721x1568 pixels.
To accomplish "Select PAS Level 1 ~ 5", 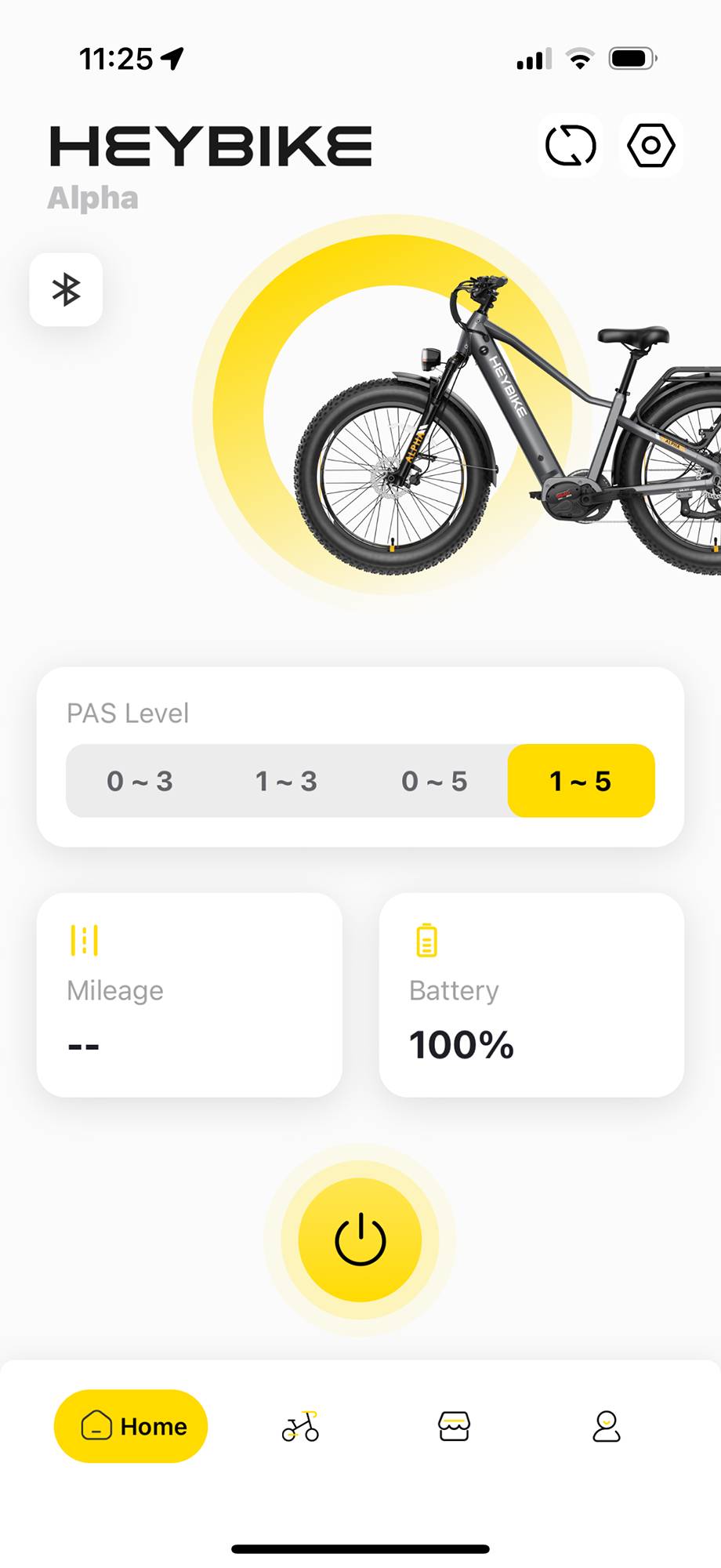I will [581, 781].
